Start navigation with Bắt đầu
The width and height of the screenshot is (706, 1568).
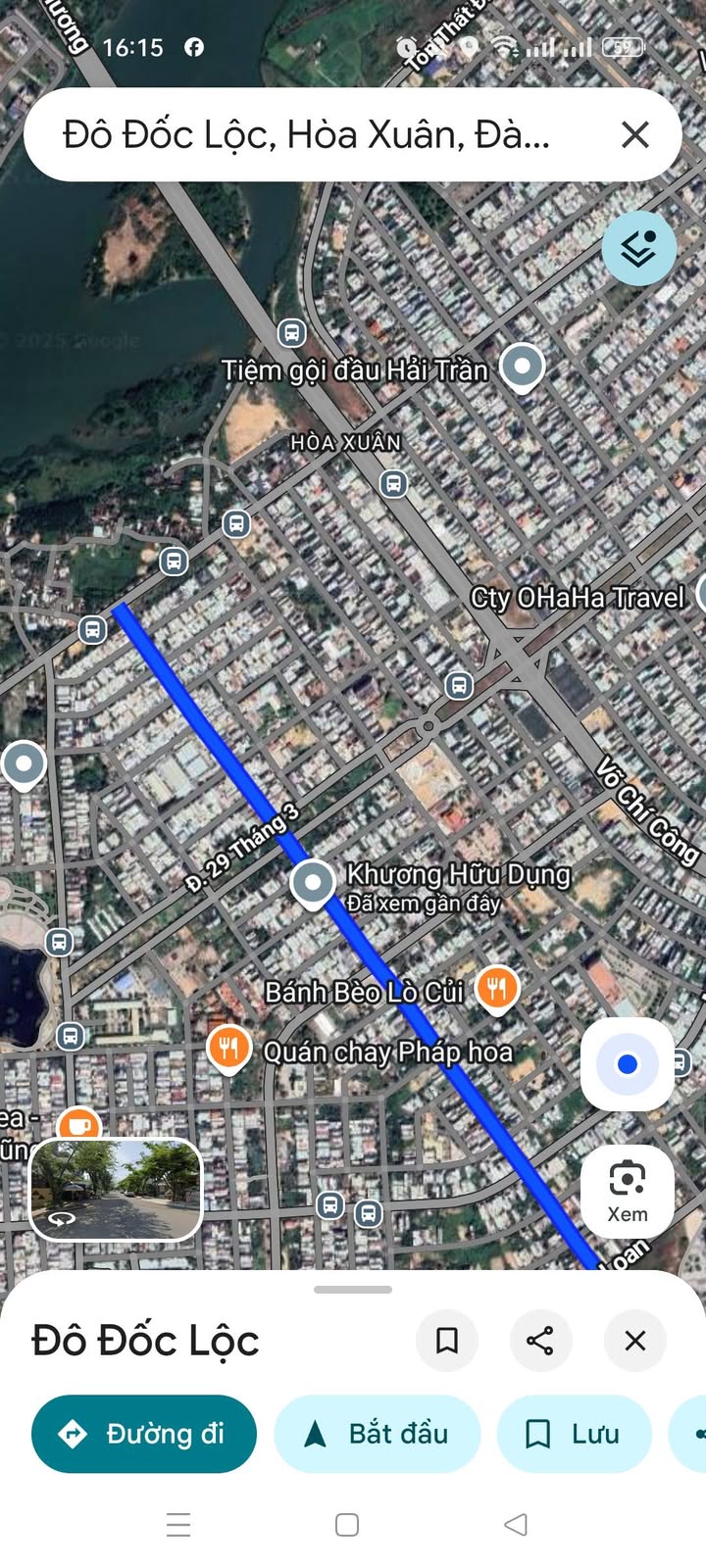click(x=378, y=1434)
